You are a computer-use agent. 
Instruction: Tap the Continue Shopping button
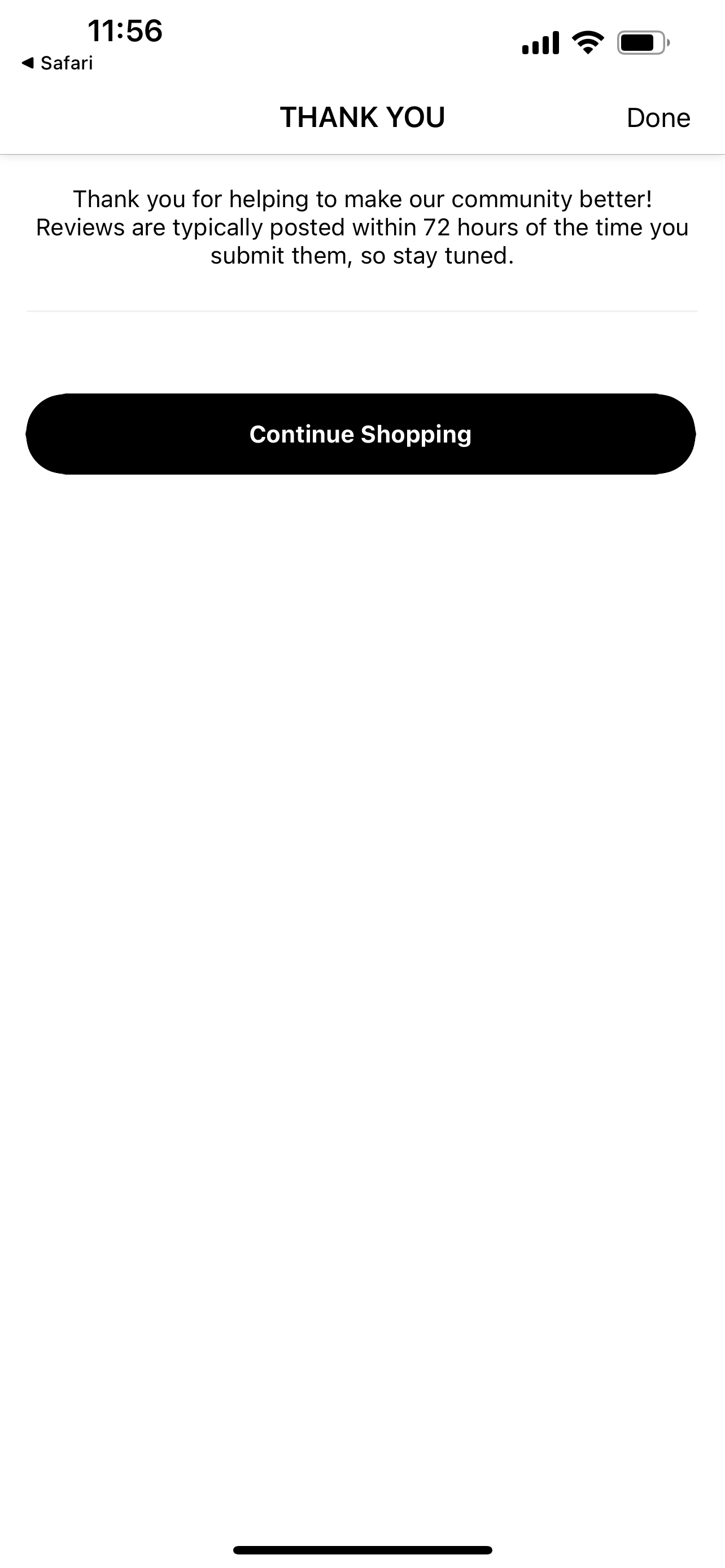(360, 434)
